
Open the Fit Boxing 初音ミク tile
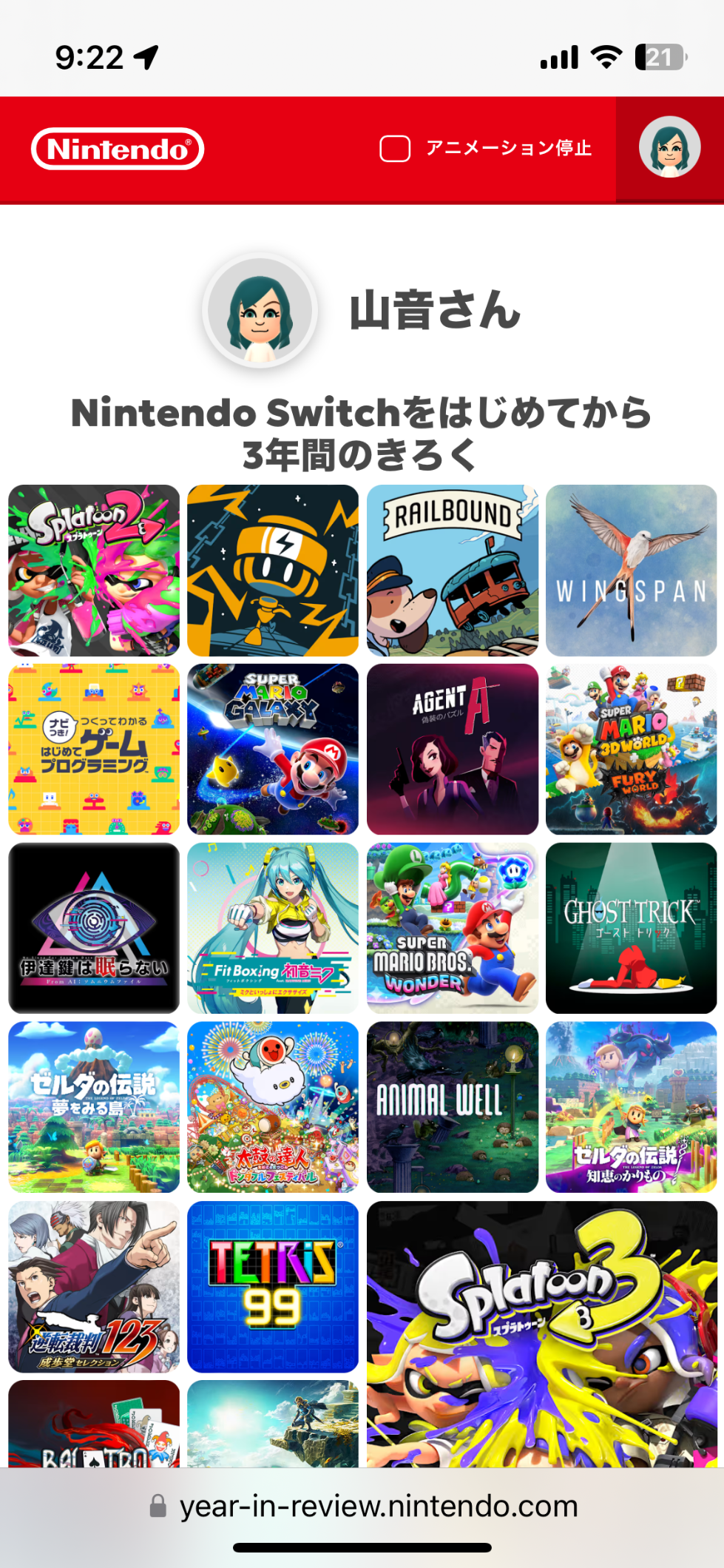[273, 928]
